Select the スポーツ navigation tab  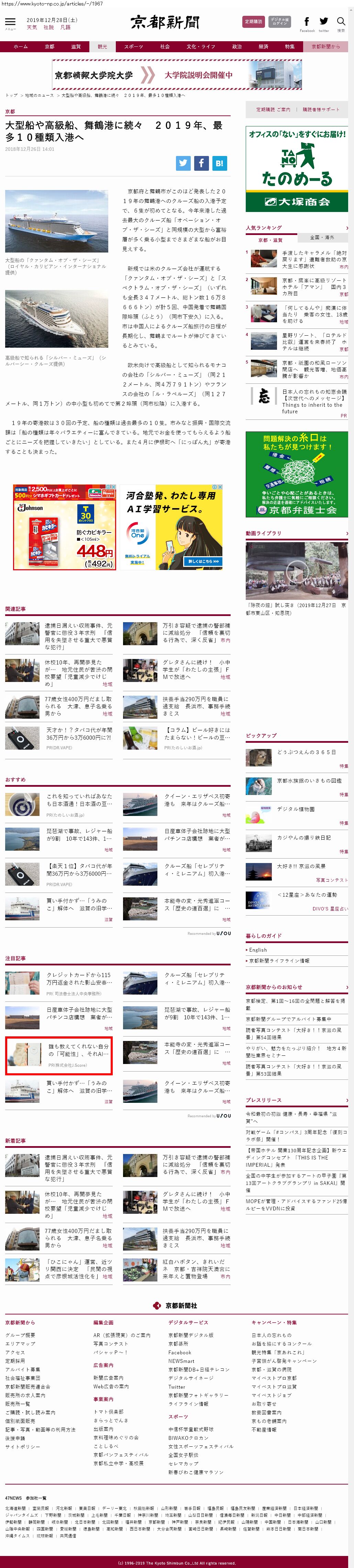point(133,46)
